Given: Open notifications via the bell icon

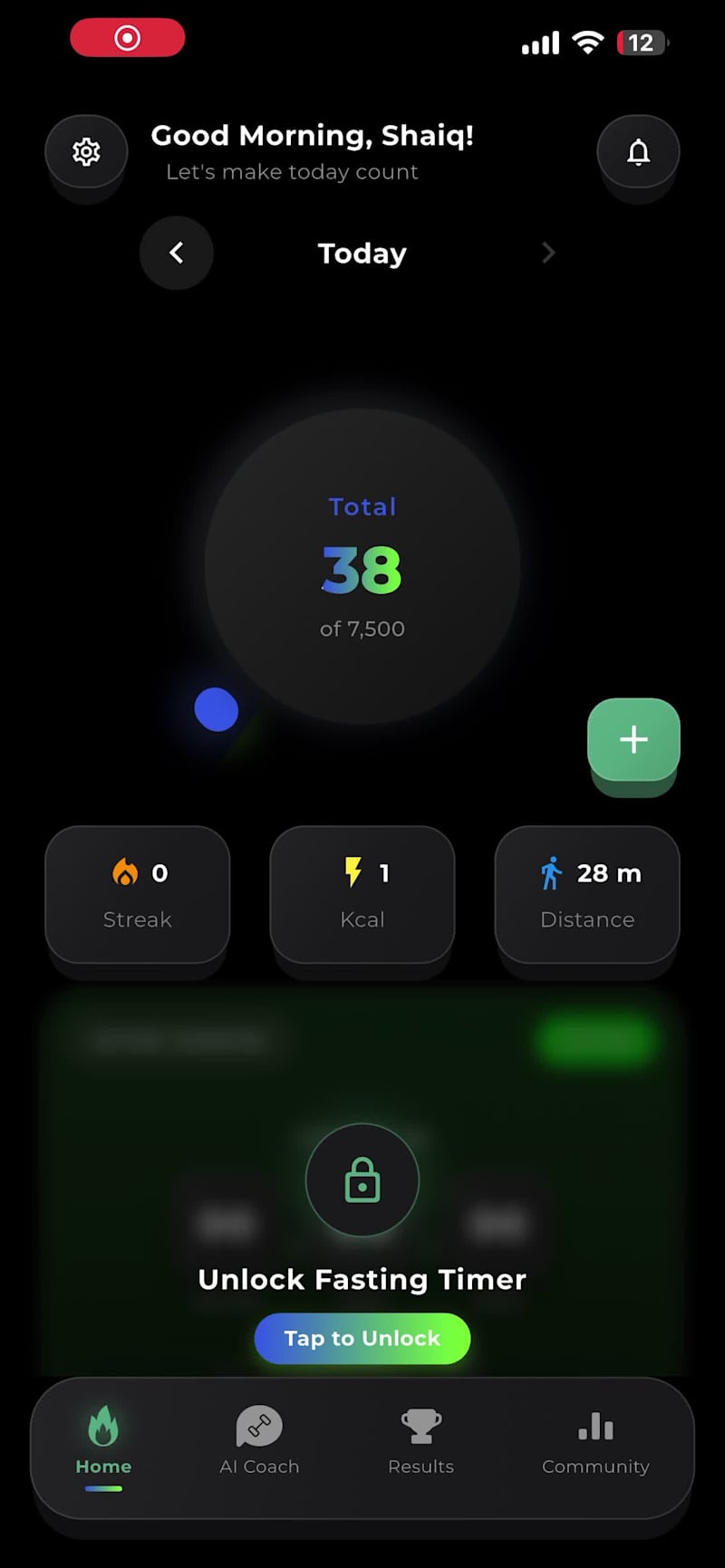Looking at the screenshot, I should click(x=638, y=152).
